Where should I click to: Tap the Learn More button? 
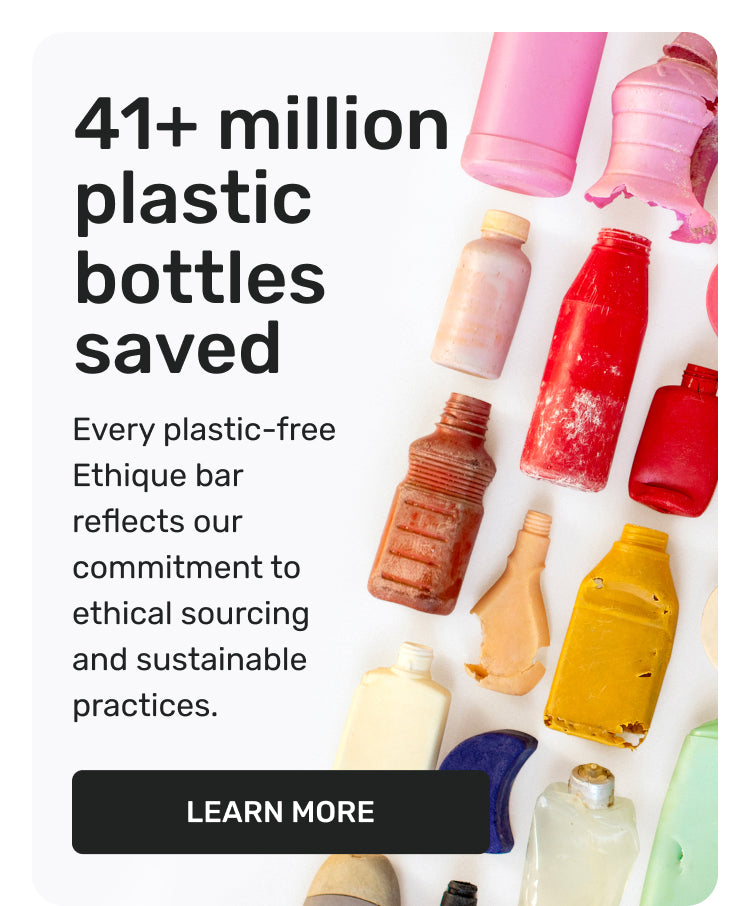(x=280, y=811)
